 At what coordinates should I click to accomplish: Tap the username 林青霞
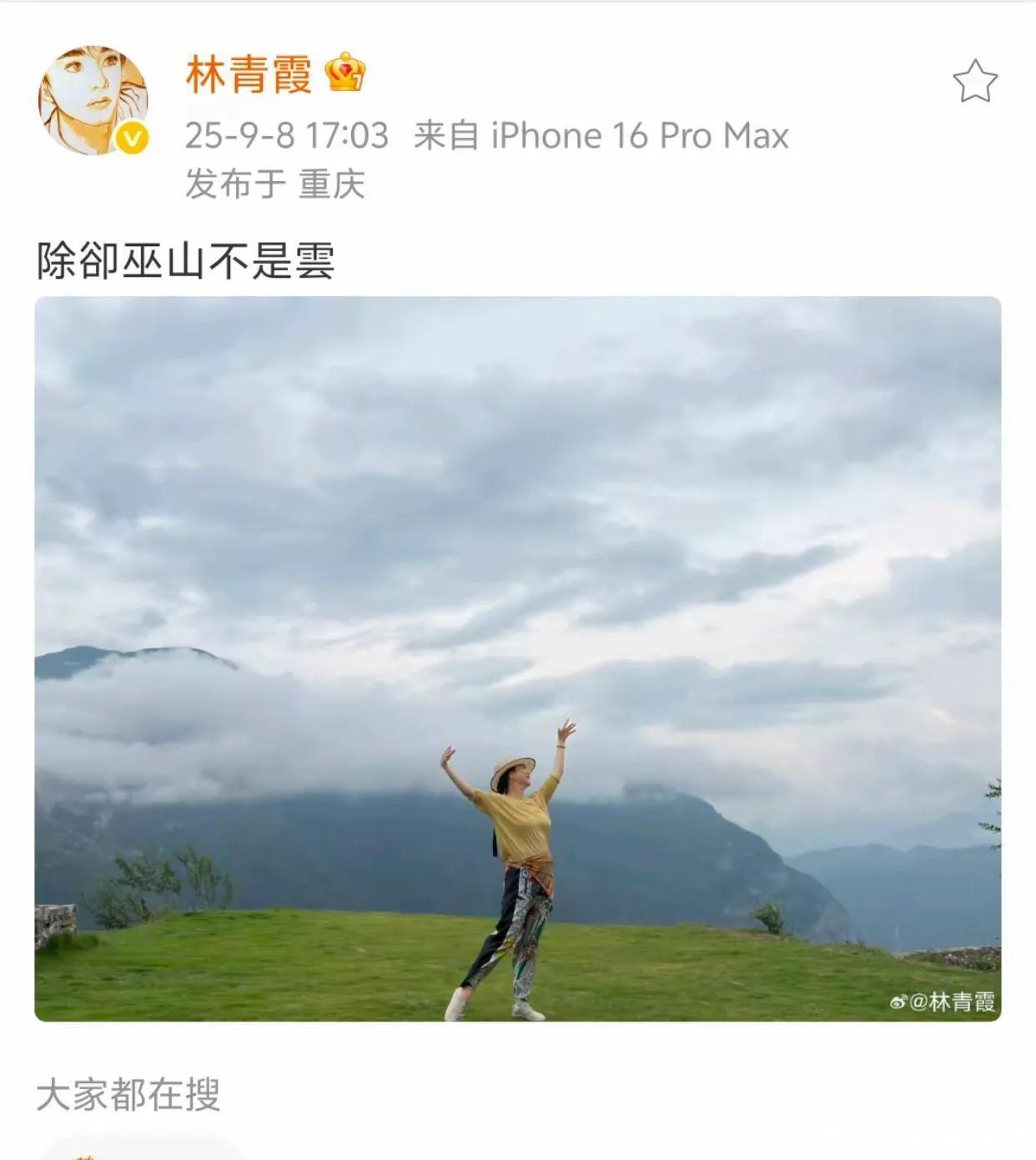[248, 74]
